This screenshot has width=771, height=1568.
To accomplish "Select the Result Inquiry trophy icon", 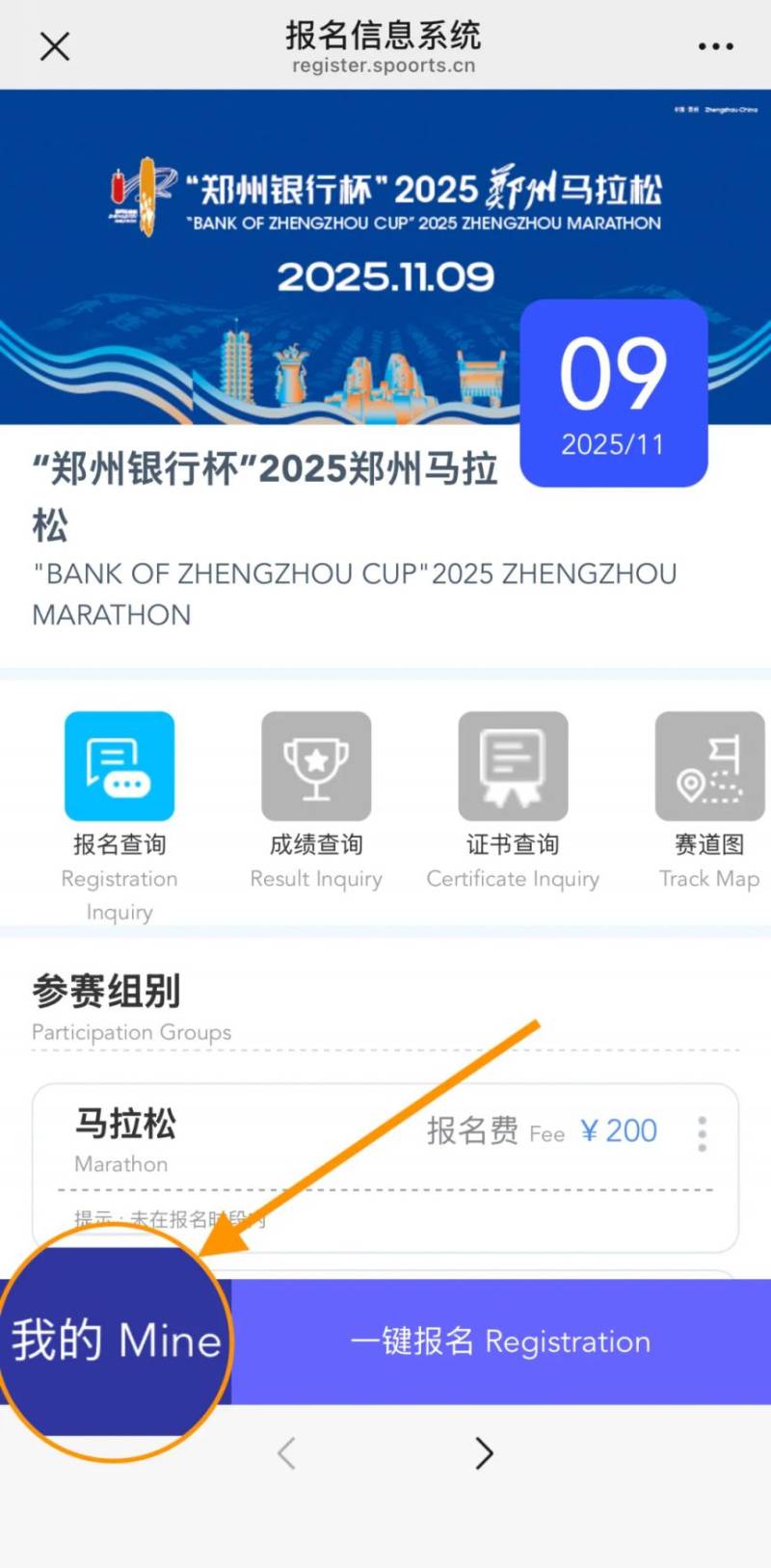I will [x=316, y=764].
